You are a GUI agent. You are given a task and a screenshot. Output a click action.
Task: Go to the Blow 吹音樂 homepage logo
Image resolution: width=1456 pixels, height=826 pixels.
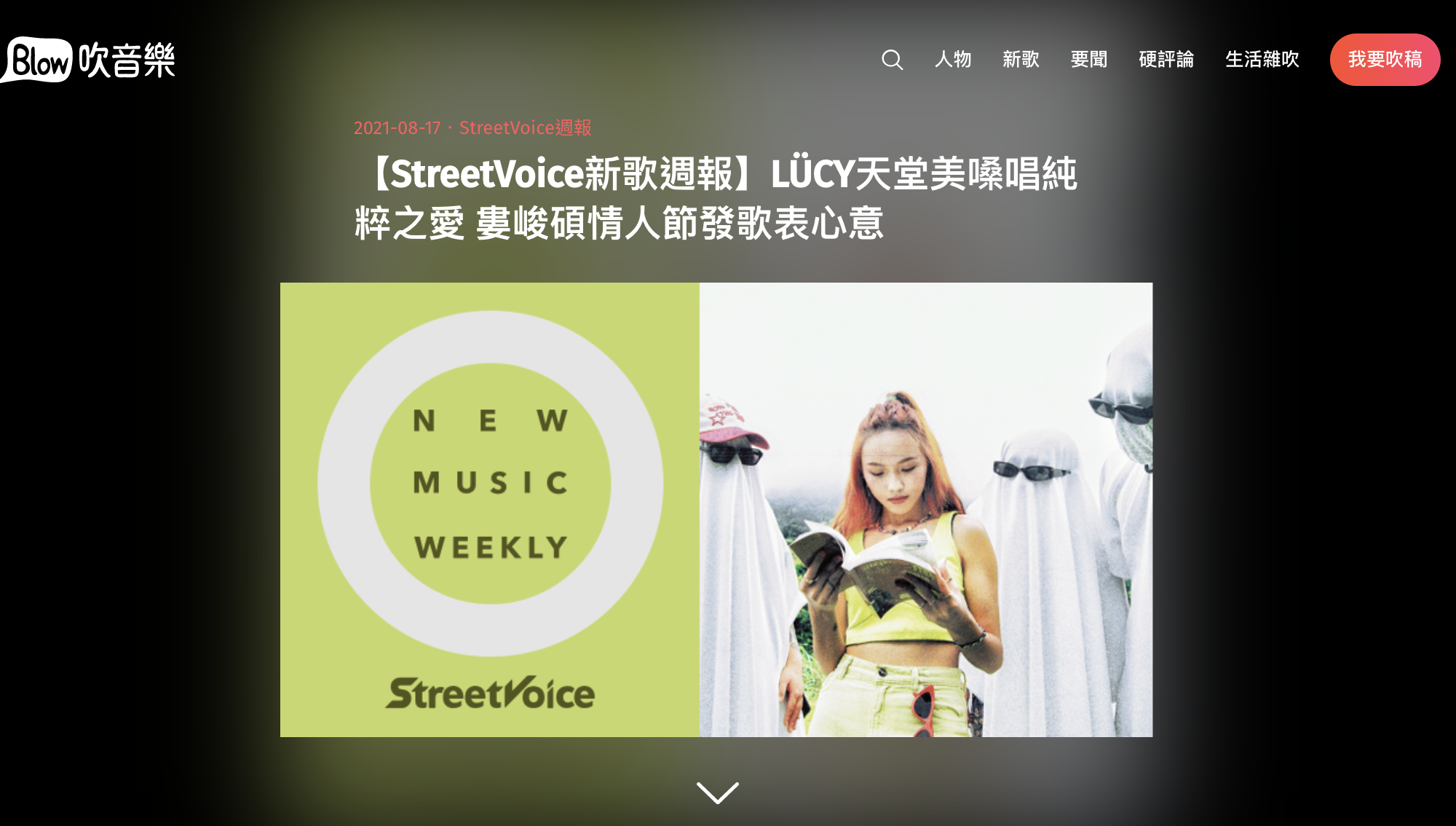pos(89,60)
